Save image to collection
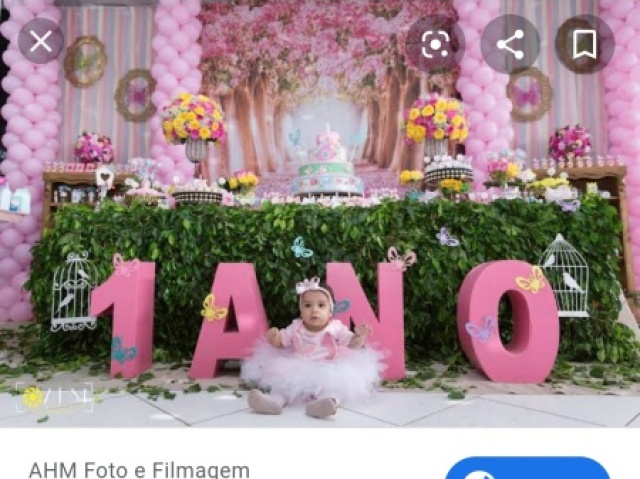 pos(585,44)
